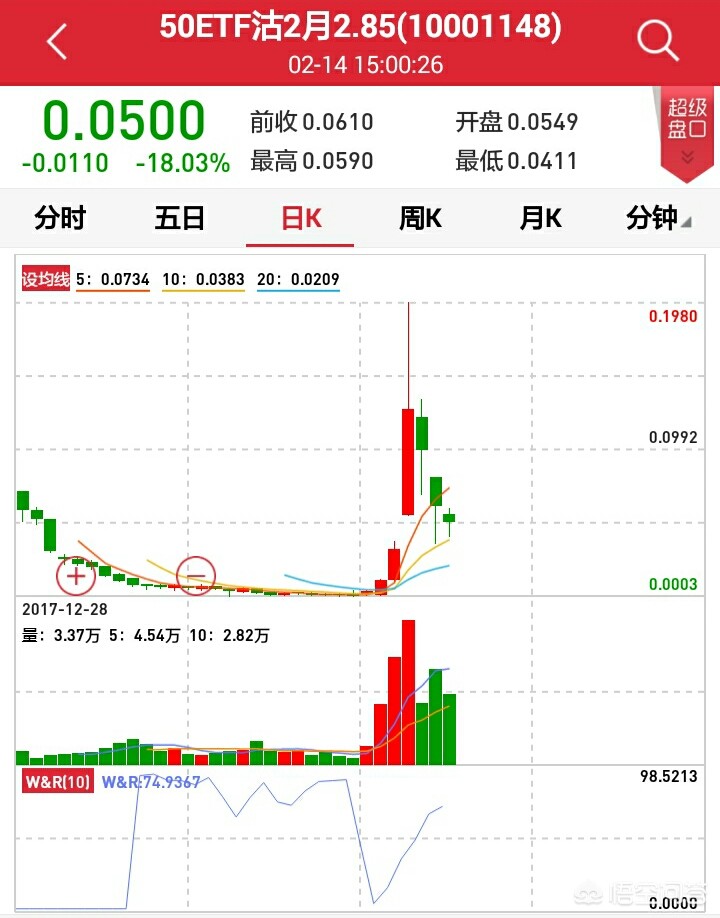Switch to the 五日 tab
This screenshot has width=720, height=918.
(x=180, y=217)
